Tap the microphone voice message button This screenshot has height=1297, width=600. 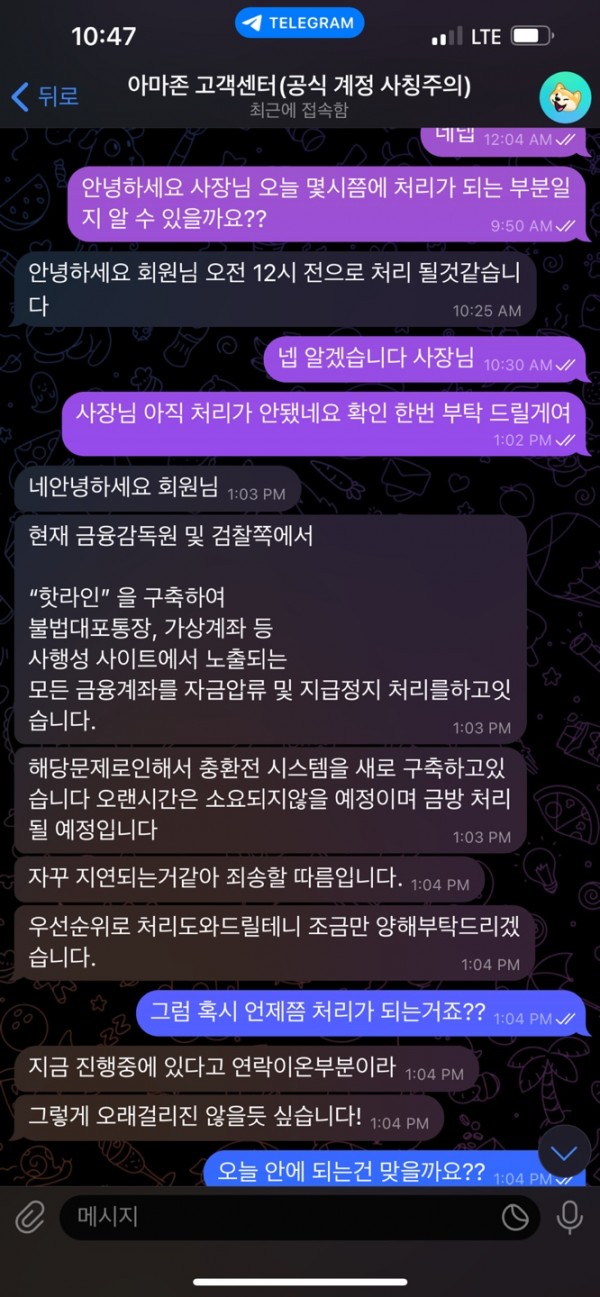click(x=570, y=1217)
